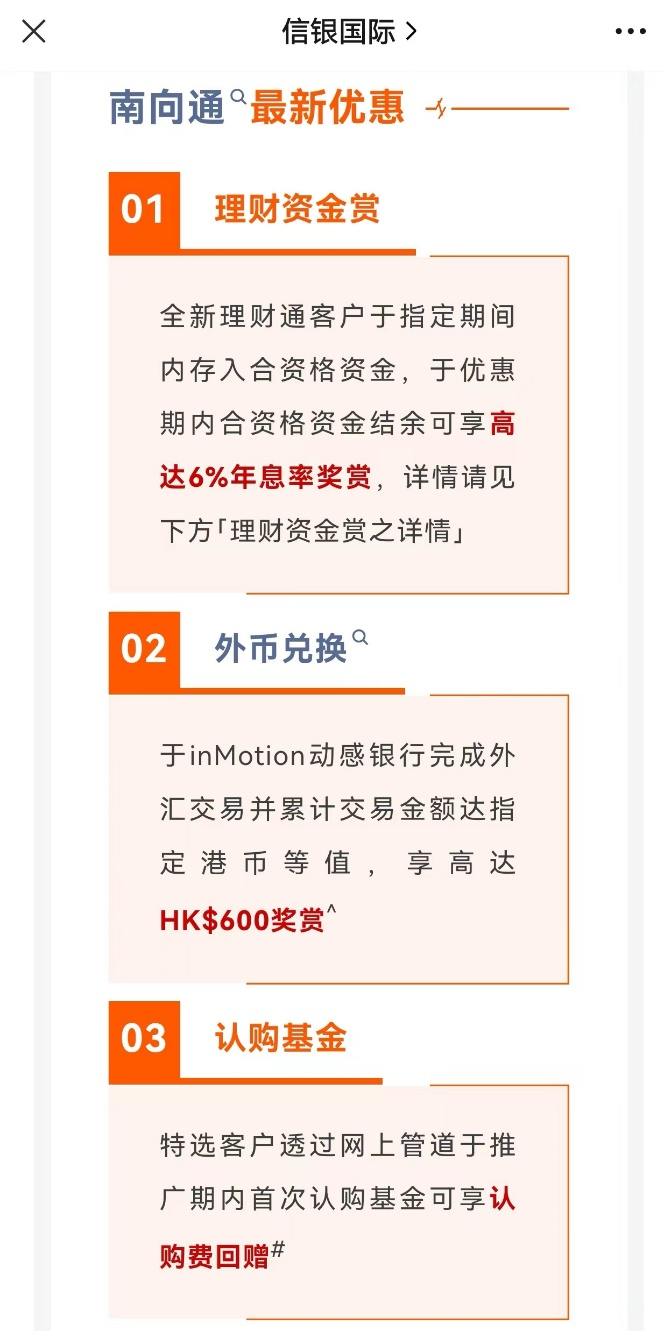664x1331 pixels.
Task: Open the 信银国际 account title link
Action: point(349,32)
